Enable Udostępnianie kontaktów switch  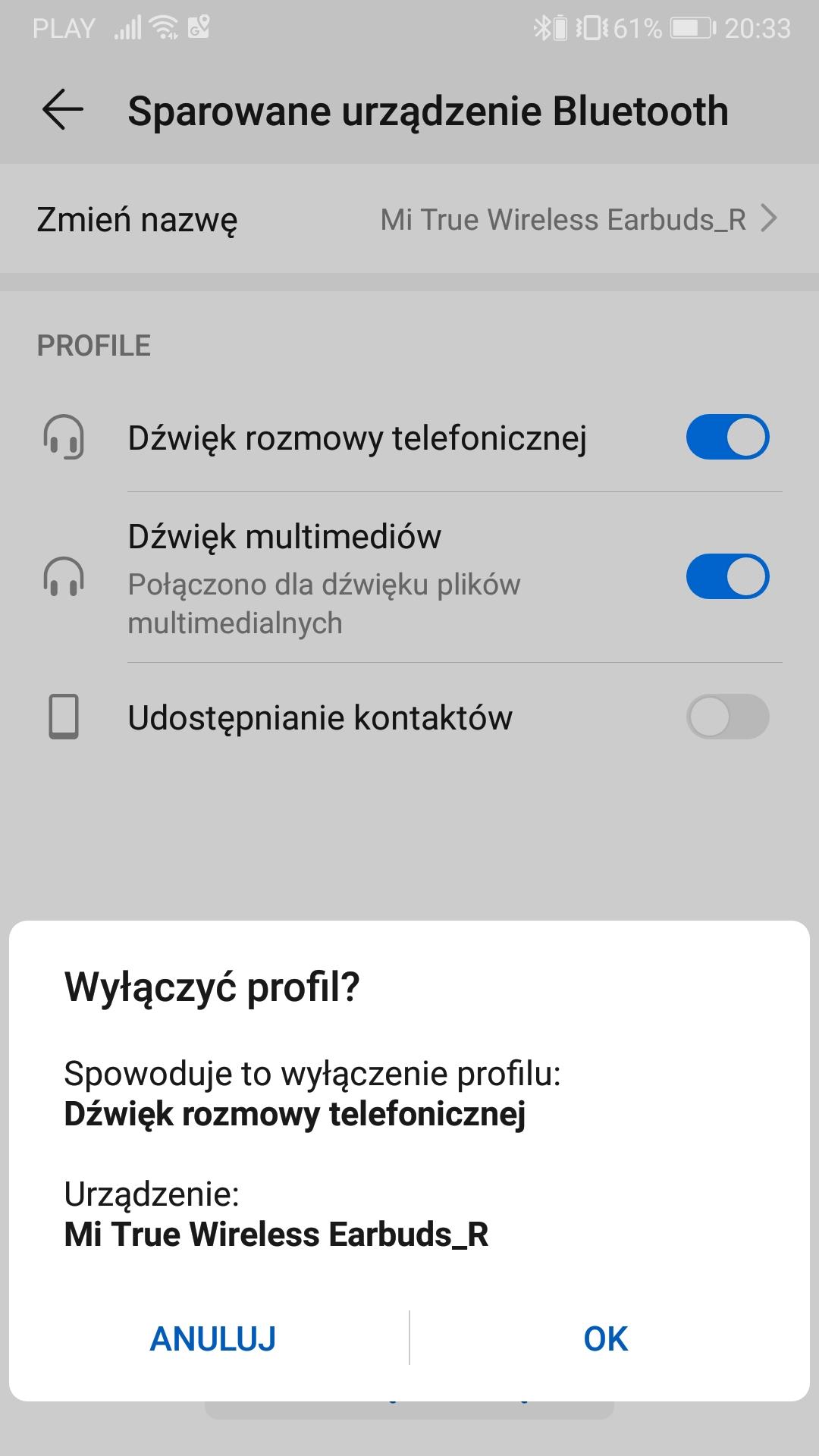[x=727, y=717]
